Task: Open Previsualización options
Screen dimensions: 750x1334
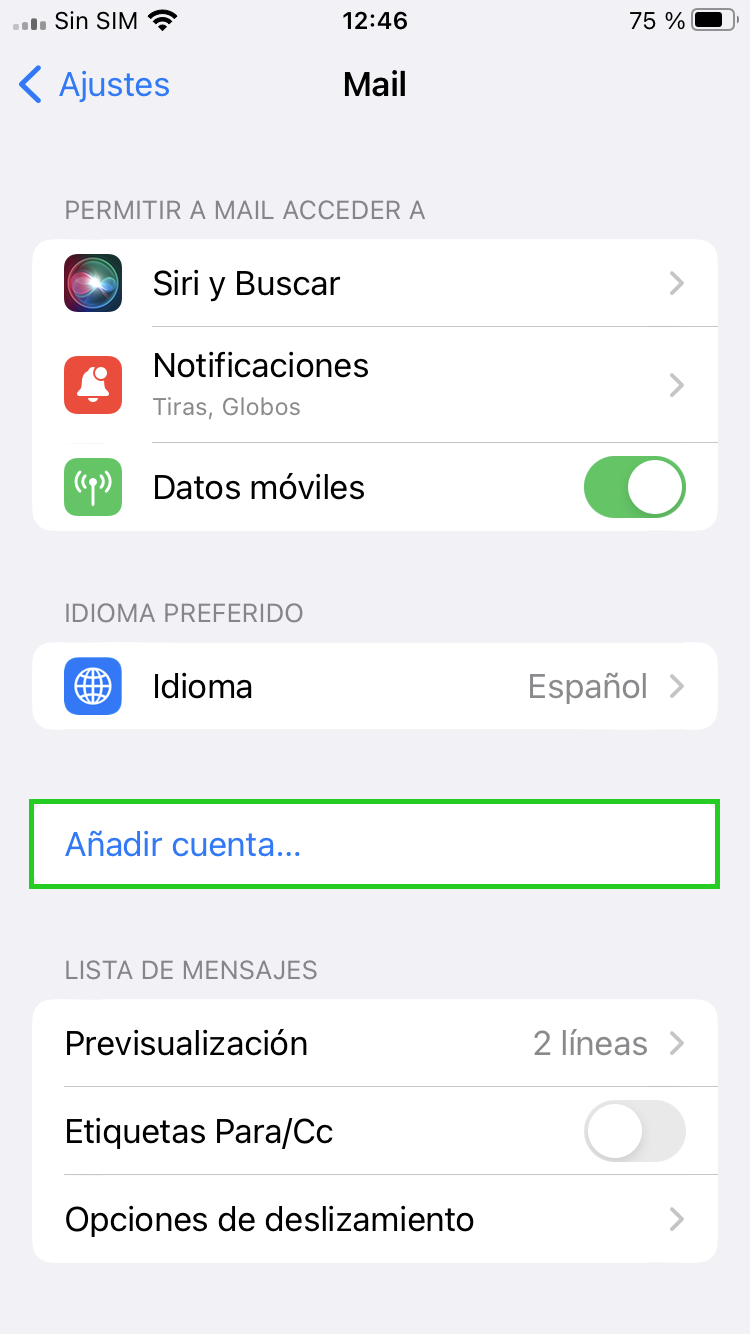Action: click(x=375, y=1044)
